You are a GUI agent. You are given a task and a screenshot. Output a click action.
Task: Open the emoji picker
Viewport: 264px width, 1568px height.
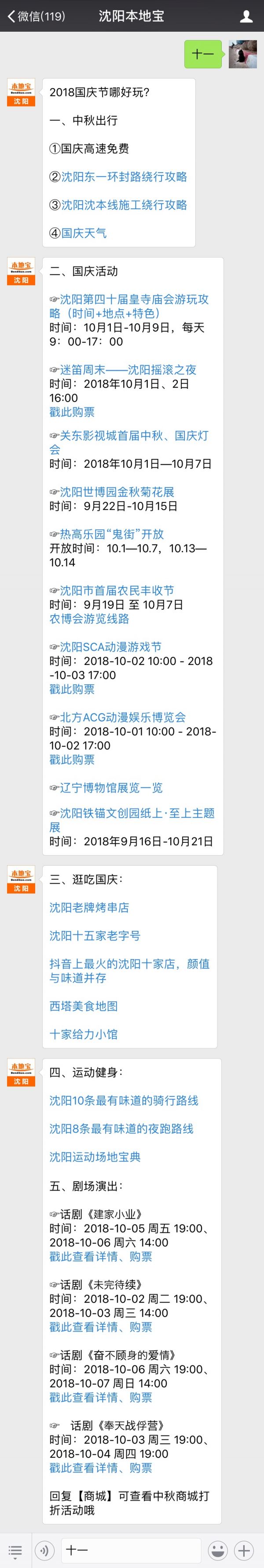click(x=217, y=1550)
